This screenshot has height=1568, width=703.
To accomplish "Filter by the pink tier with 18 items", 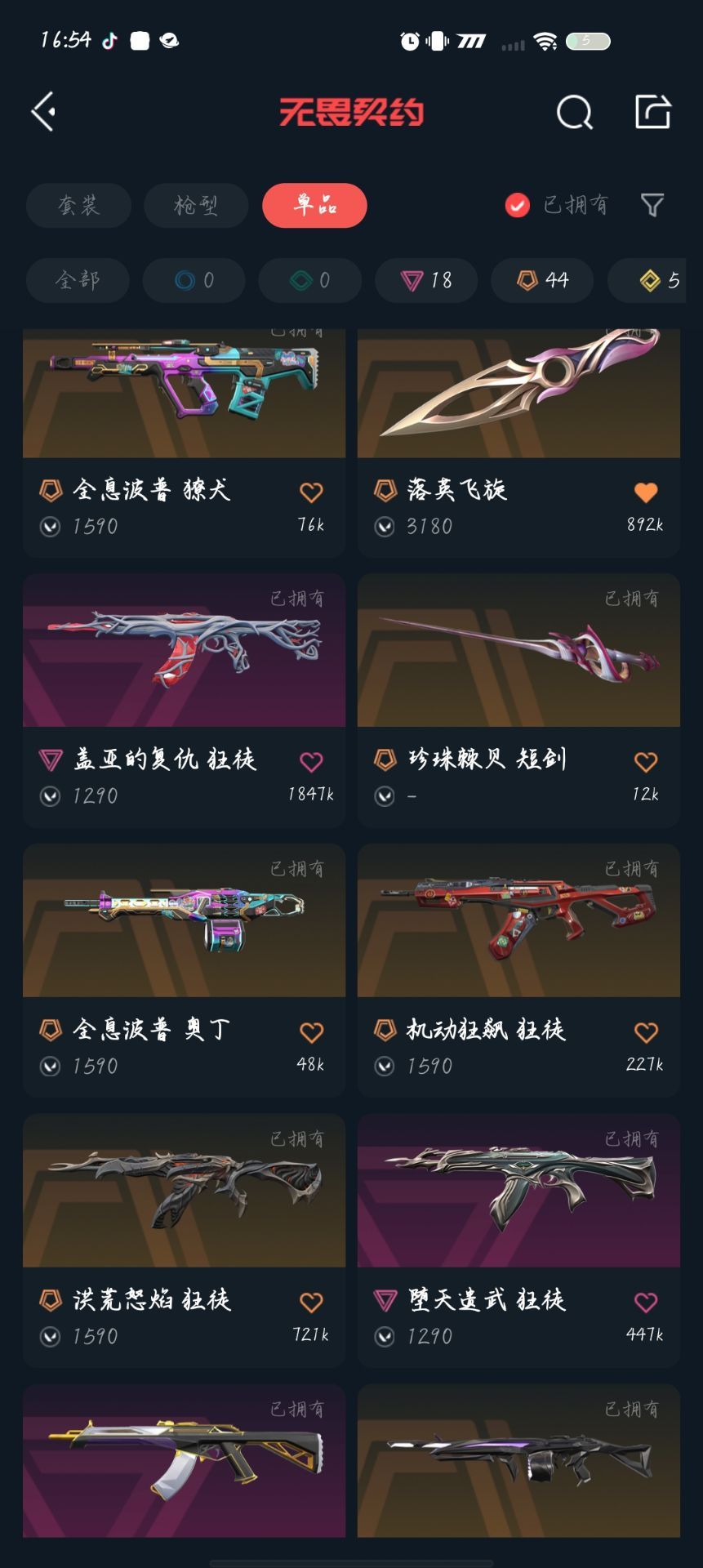I will [426, 281].
